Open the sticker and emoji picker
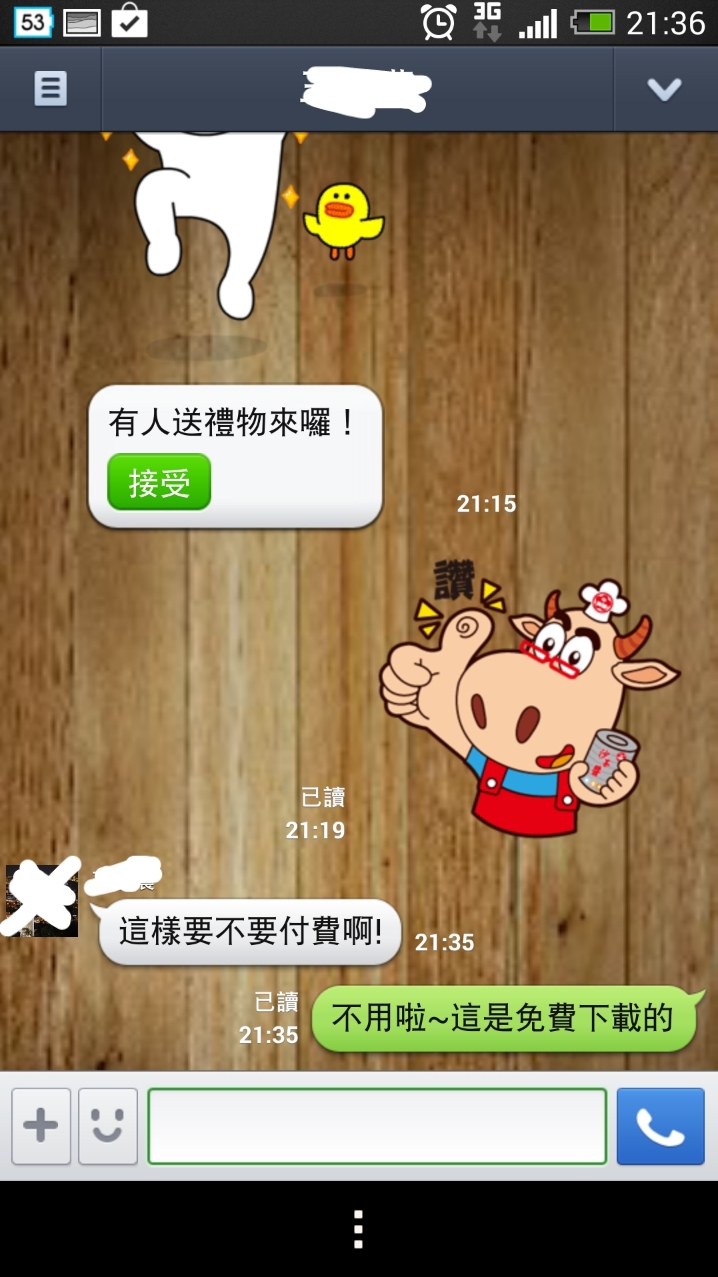The height and width of the screenshot is (1277, 718). point(108,1126)
